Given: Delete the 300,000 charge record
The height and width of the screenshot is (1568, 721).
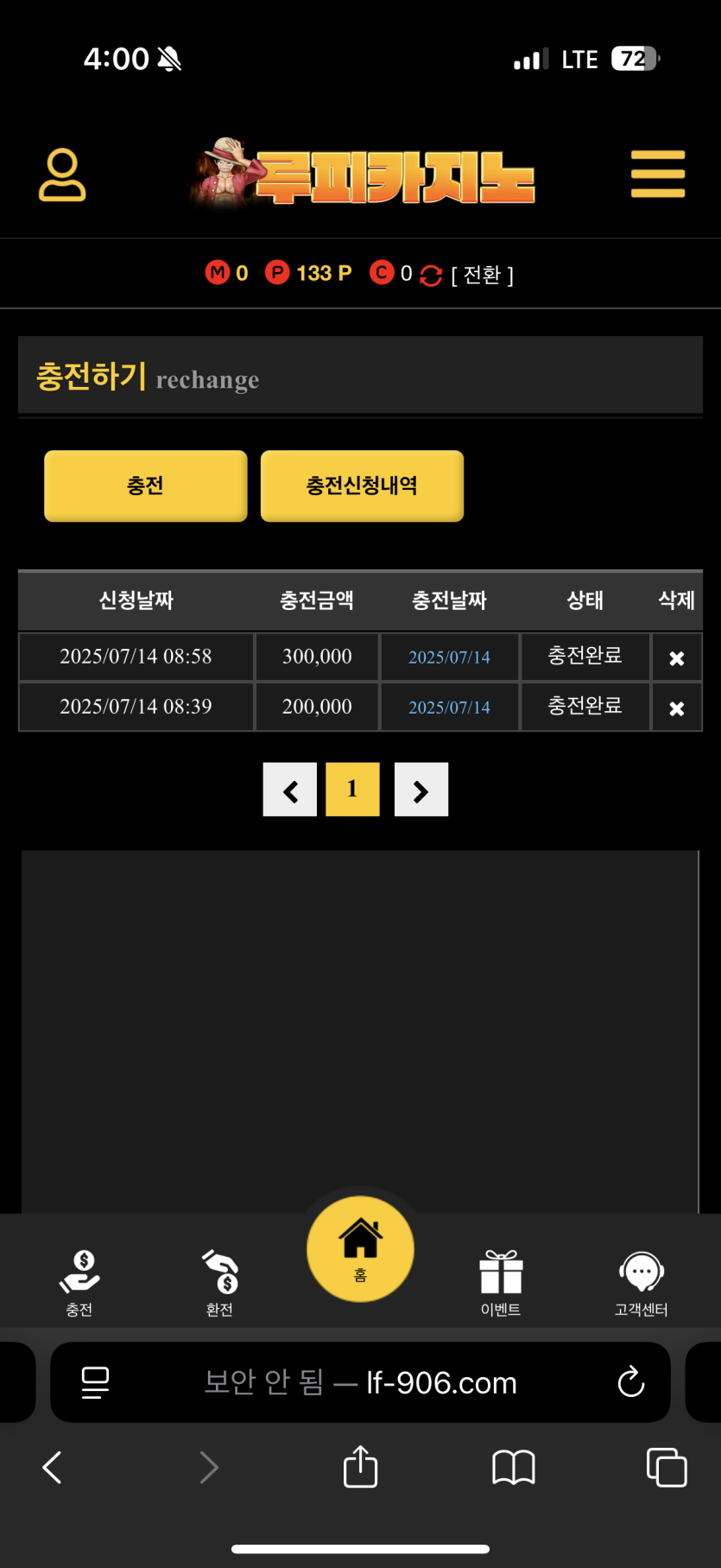Looking at the screenshot, I should (x=677, y=658).
